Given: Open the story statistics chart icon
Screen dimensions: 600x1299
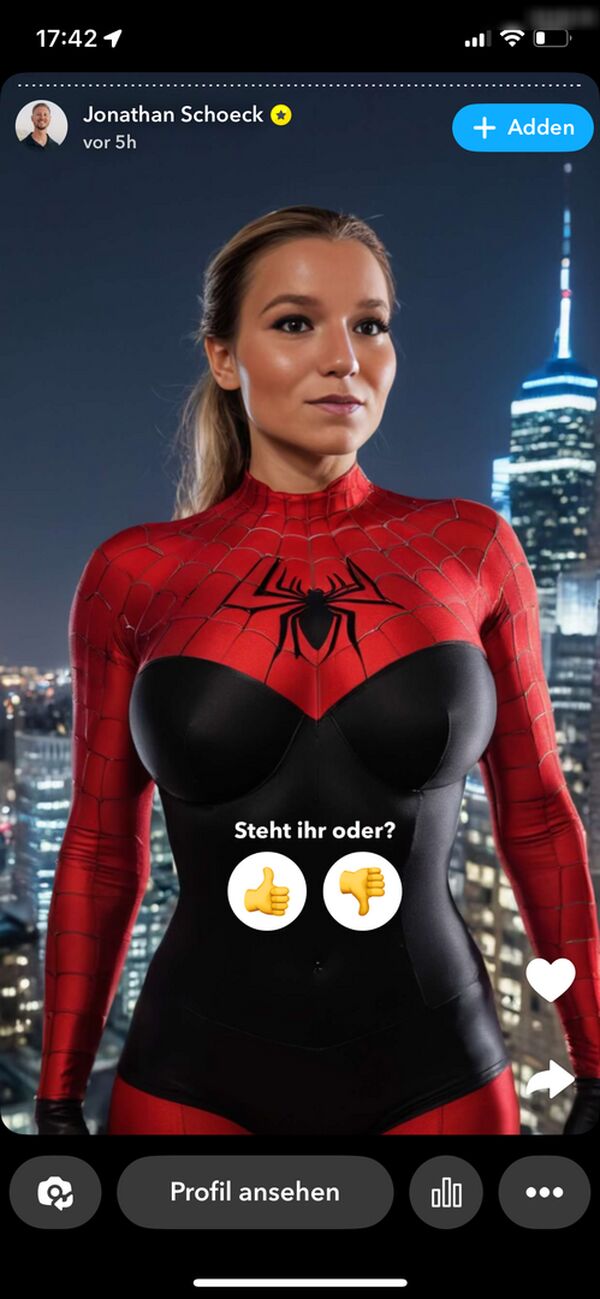Looking at the screenshot, I should (446, 1192).
